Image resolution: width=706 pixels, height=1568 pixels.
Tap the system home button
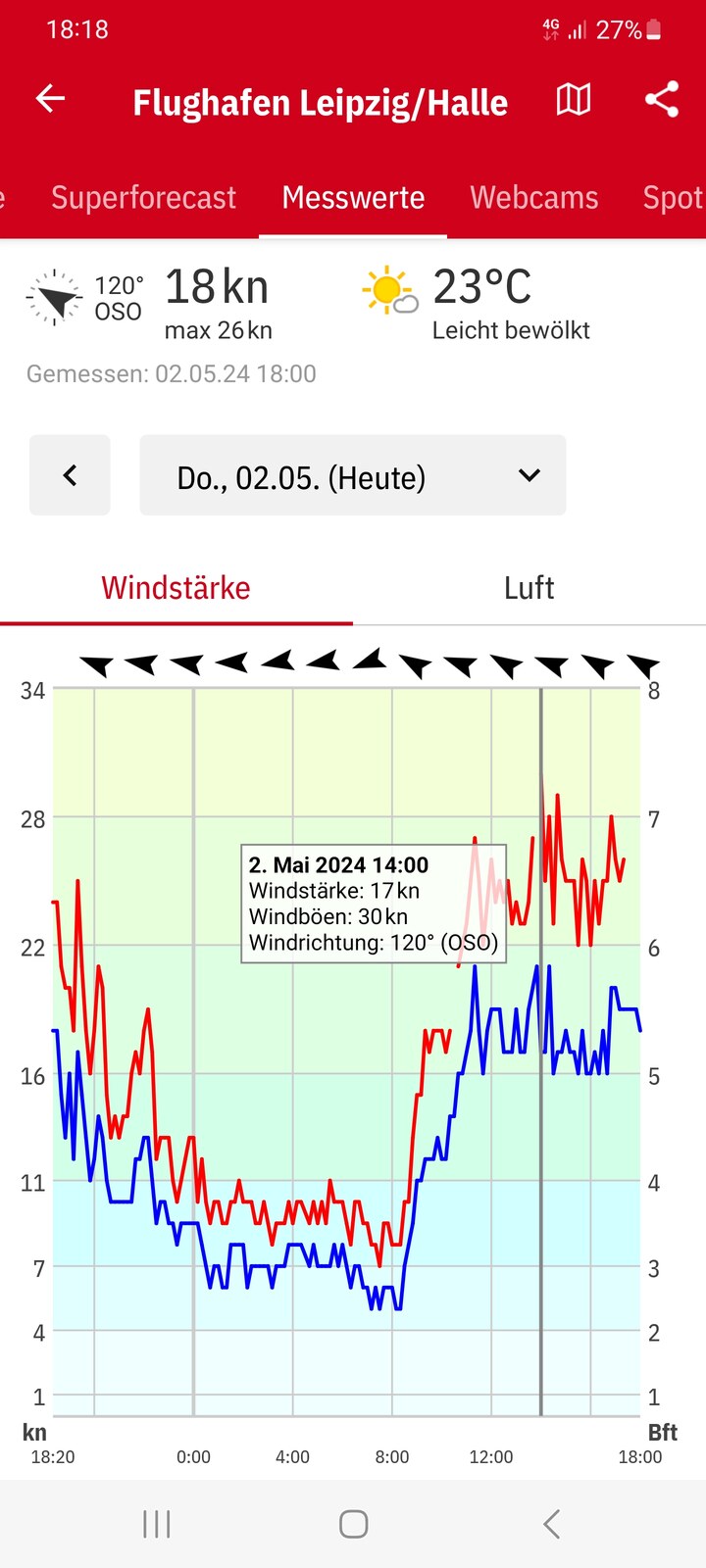click(x=353, y=1524)
